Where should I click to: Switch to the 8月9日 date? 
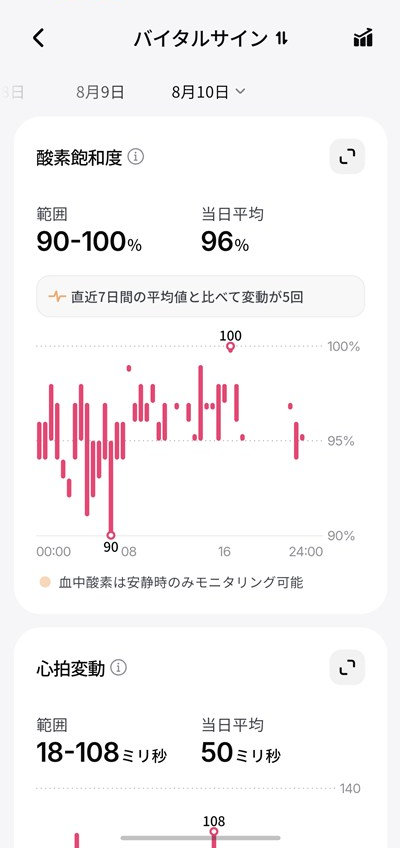coord(100,92)
